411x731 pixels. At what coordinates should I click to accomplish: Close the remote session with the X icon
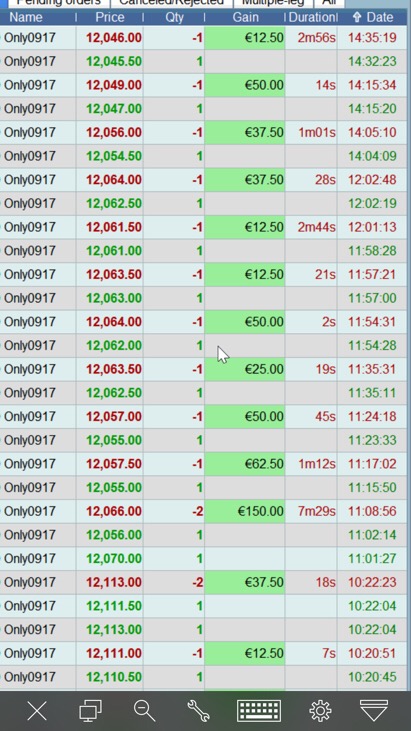(37, 711)
